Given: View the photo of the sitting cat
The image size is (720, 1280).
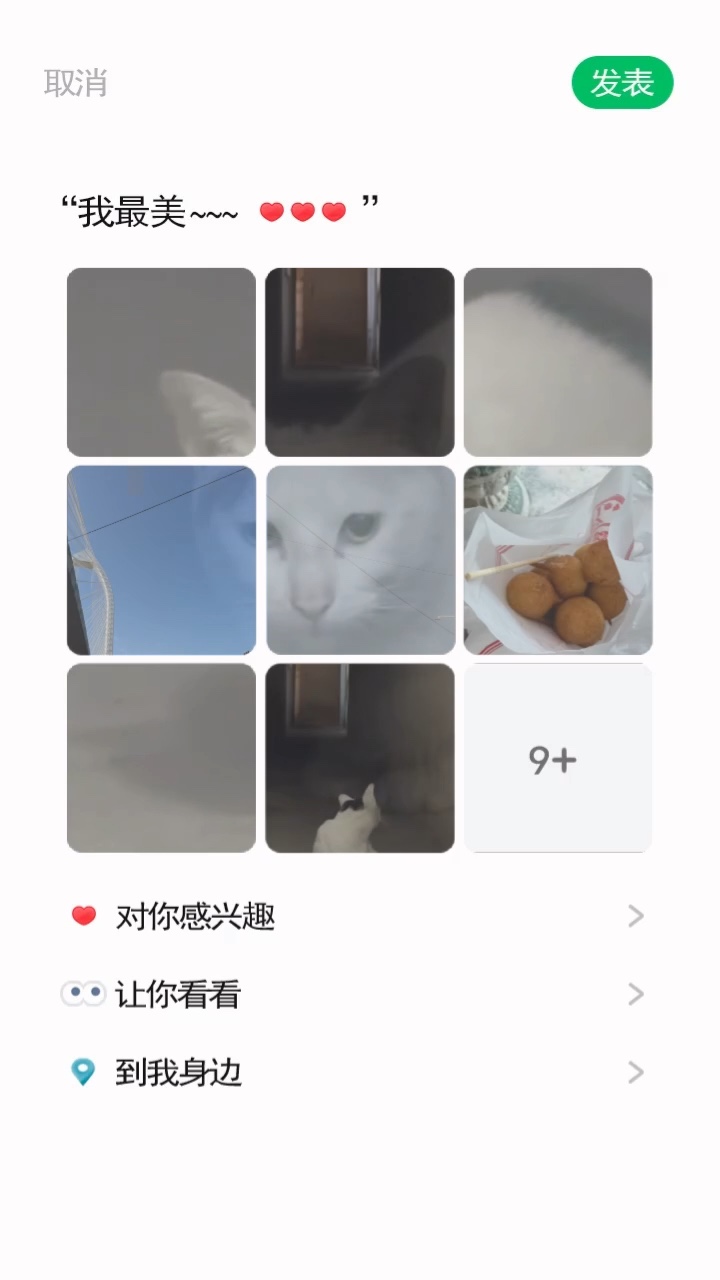Looking at the screenshot, I should (360, 758).
